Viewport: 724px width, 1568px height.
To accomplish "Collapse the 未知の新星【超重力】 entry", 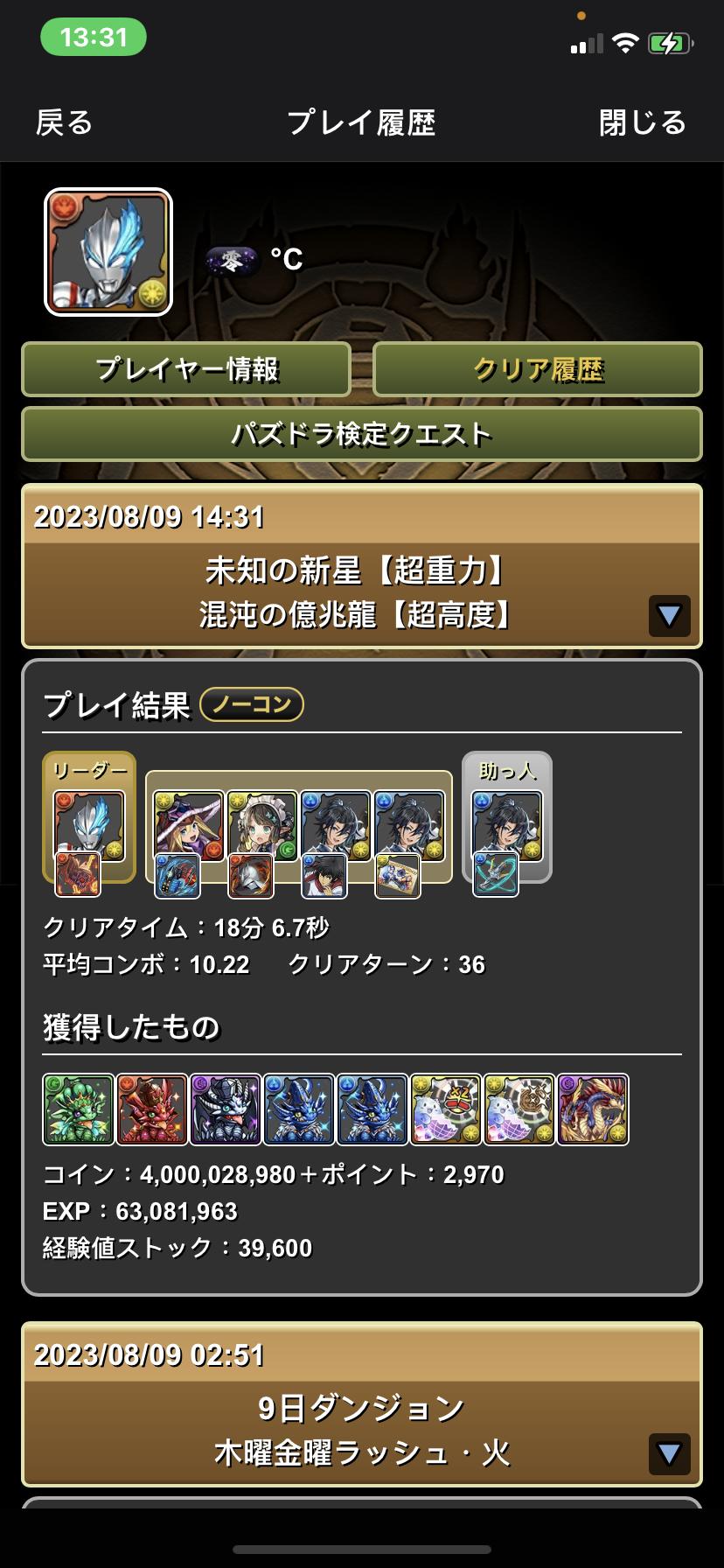I will coord(669,616).
